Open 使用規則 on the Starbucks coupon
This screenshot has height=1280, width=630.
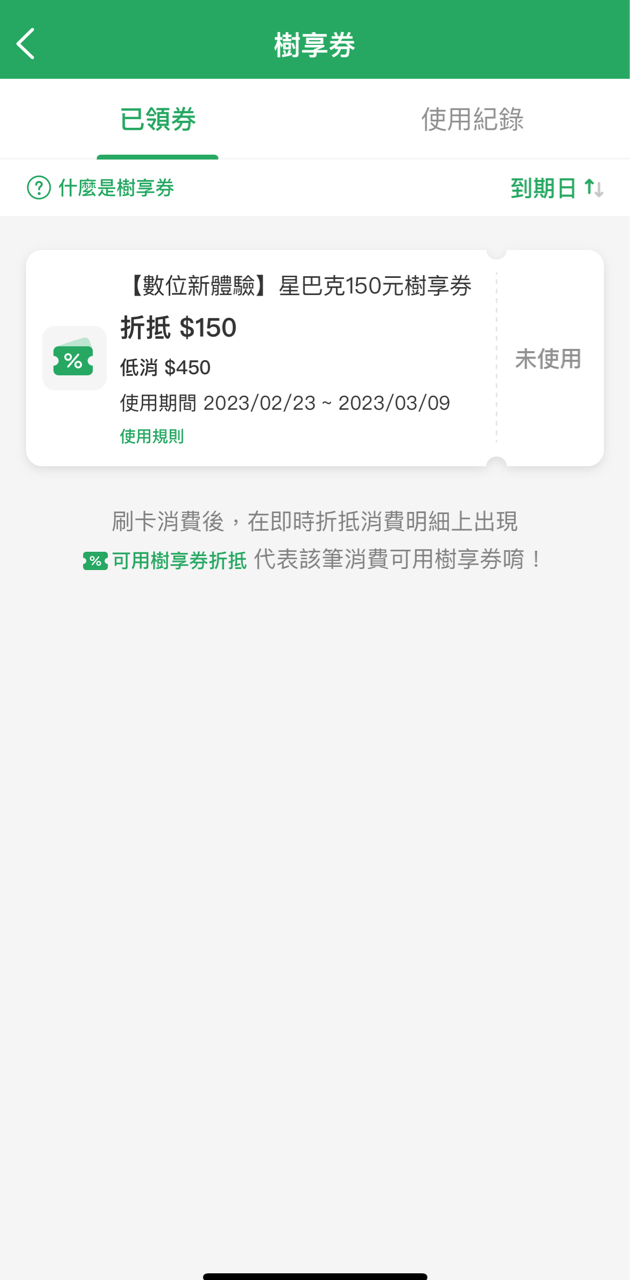(152, 436)
